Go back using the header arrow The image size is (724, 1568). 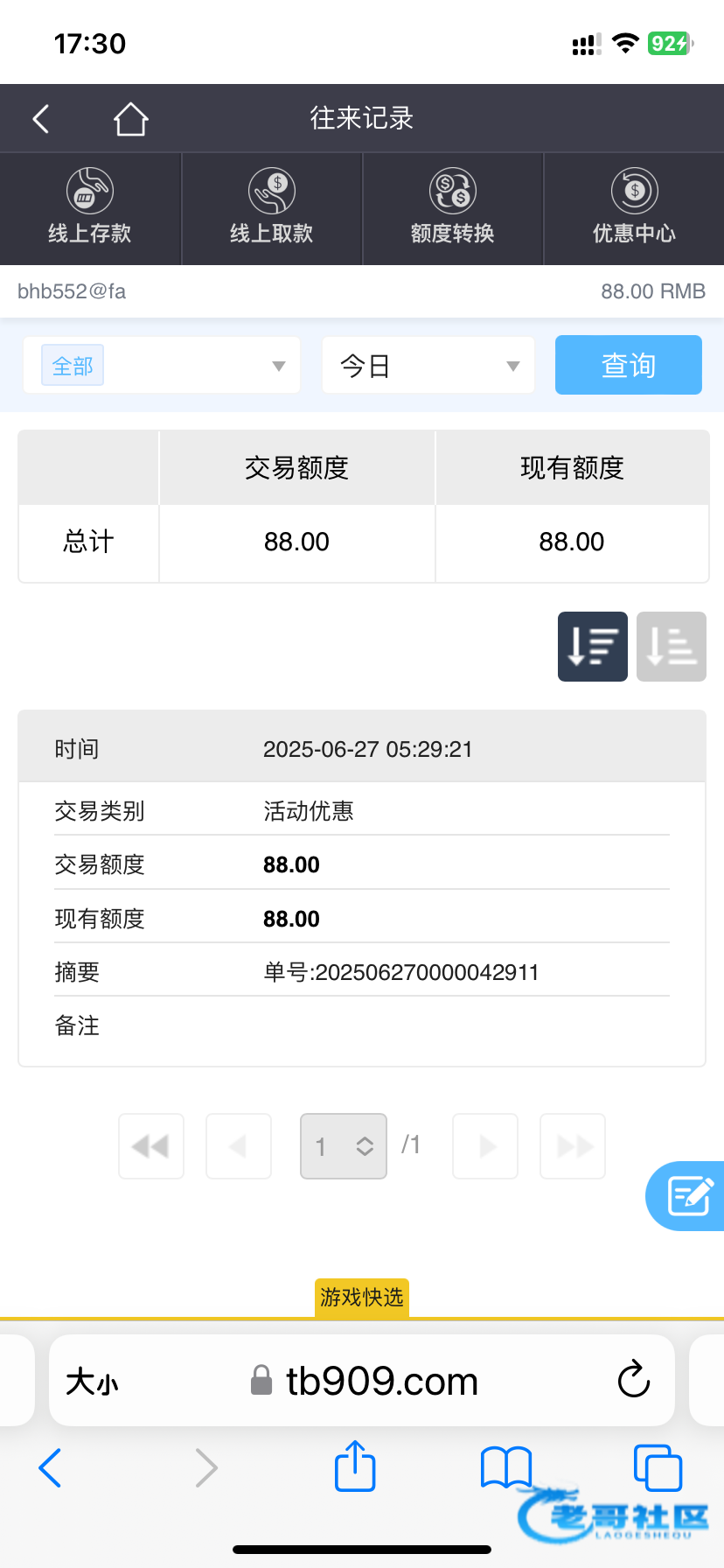pyautogui.click(x=41, y=118)
